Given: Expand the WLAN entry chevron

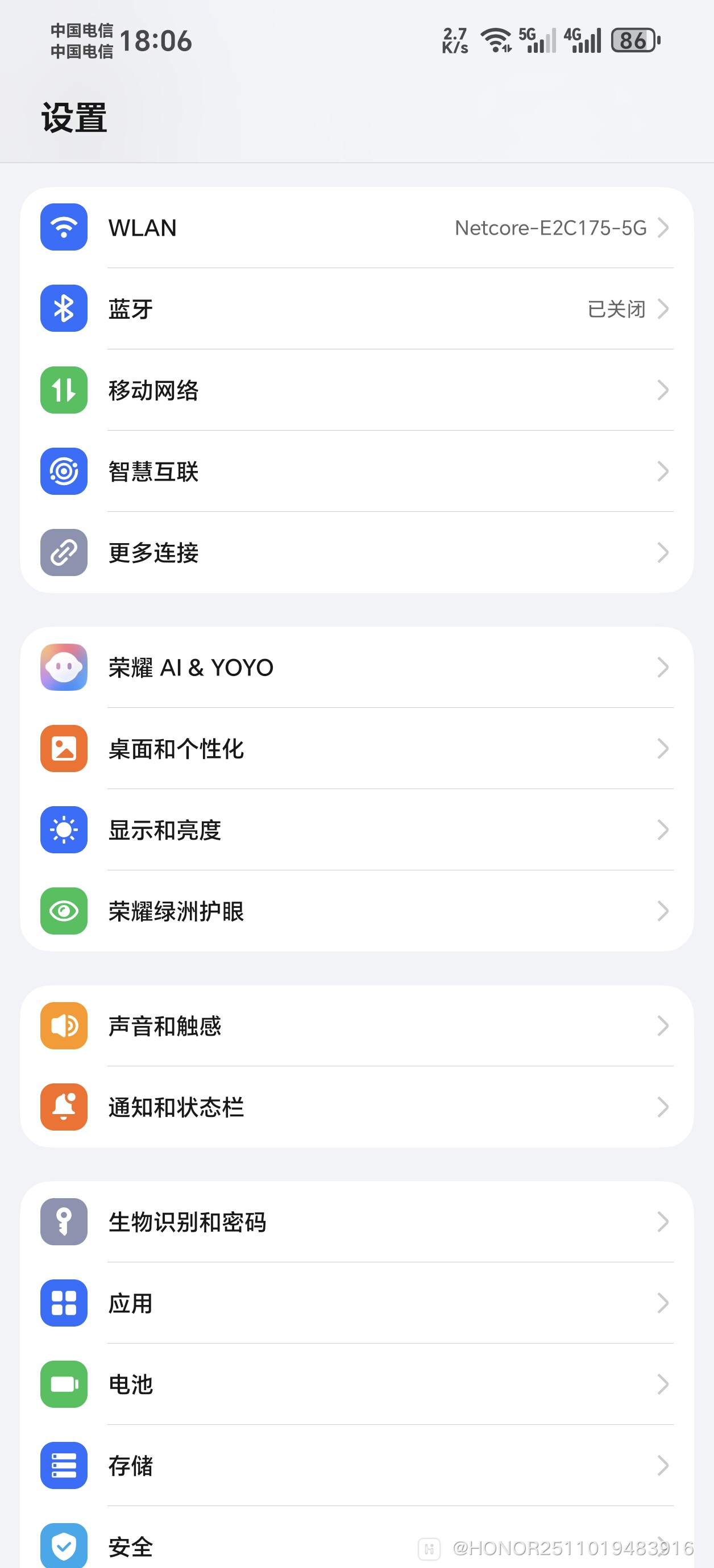Looking at the screenshot, I should (x=664, y=228).
